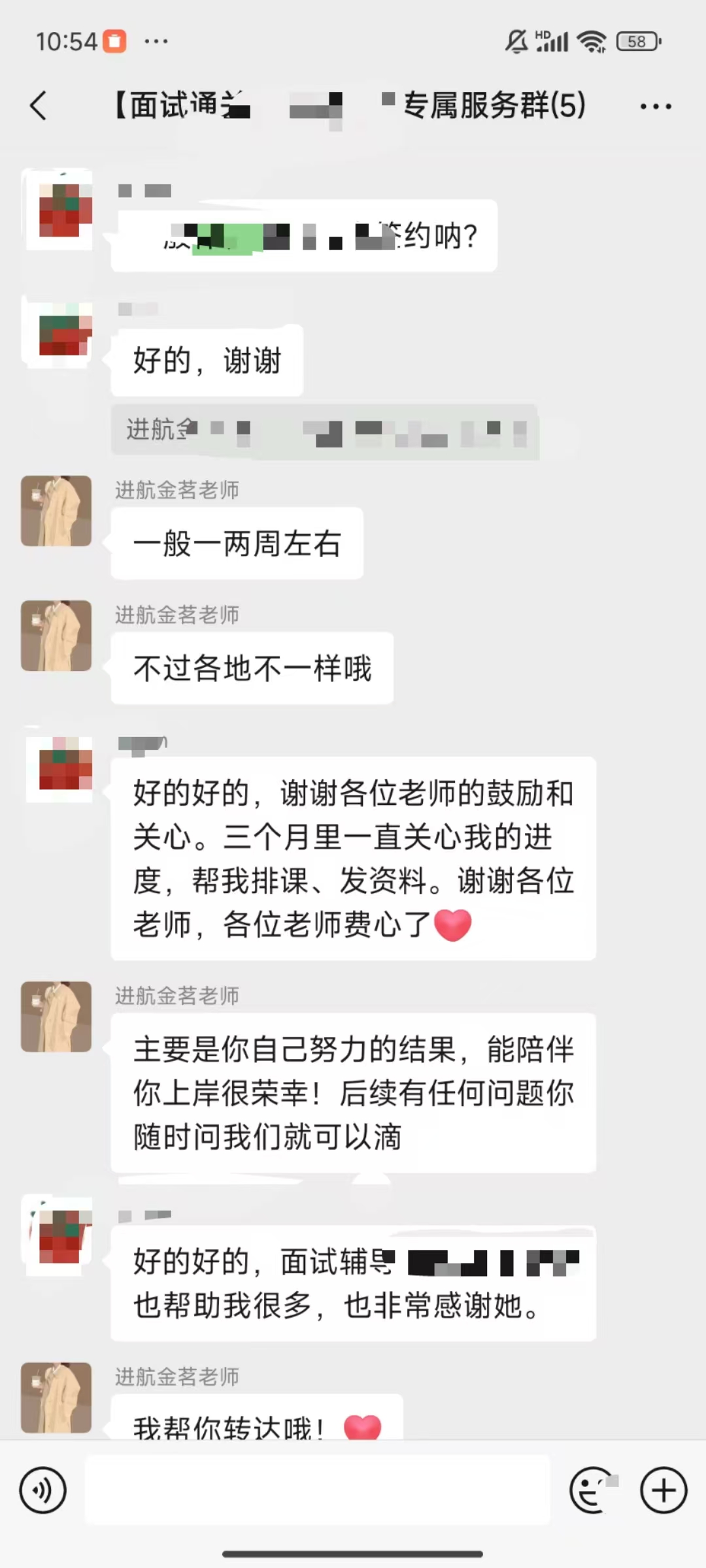Switch to voice message input

pos(43,1490)
